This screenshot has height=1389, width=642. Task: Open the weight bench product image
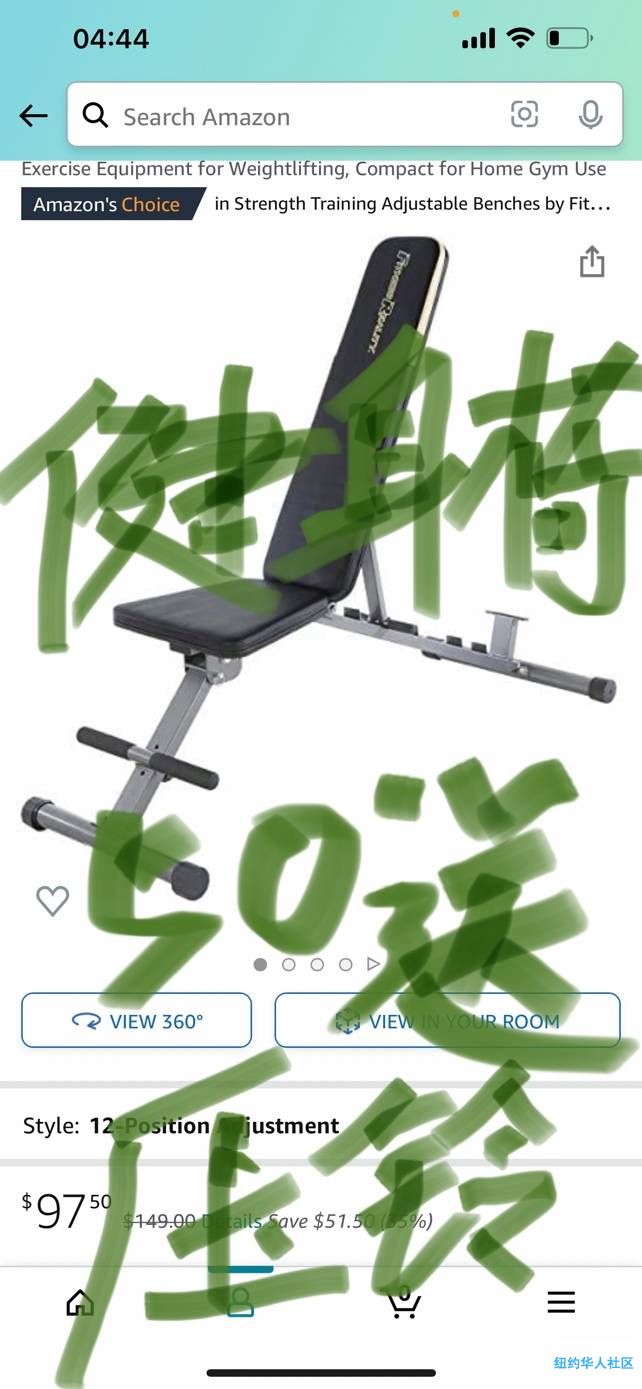[x=320, y=560]
